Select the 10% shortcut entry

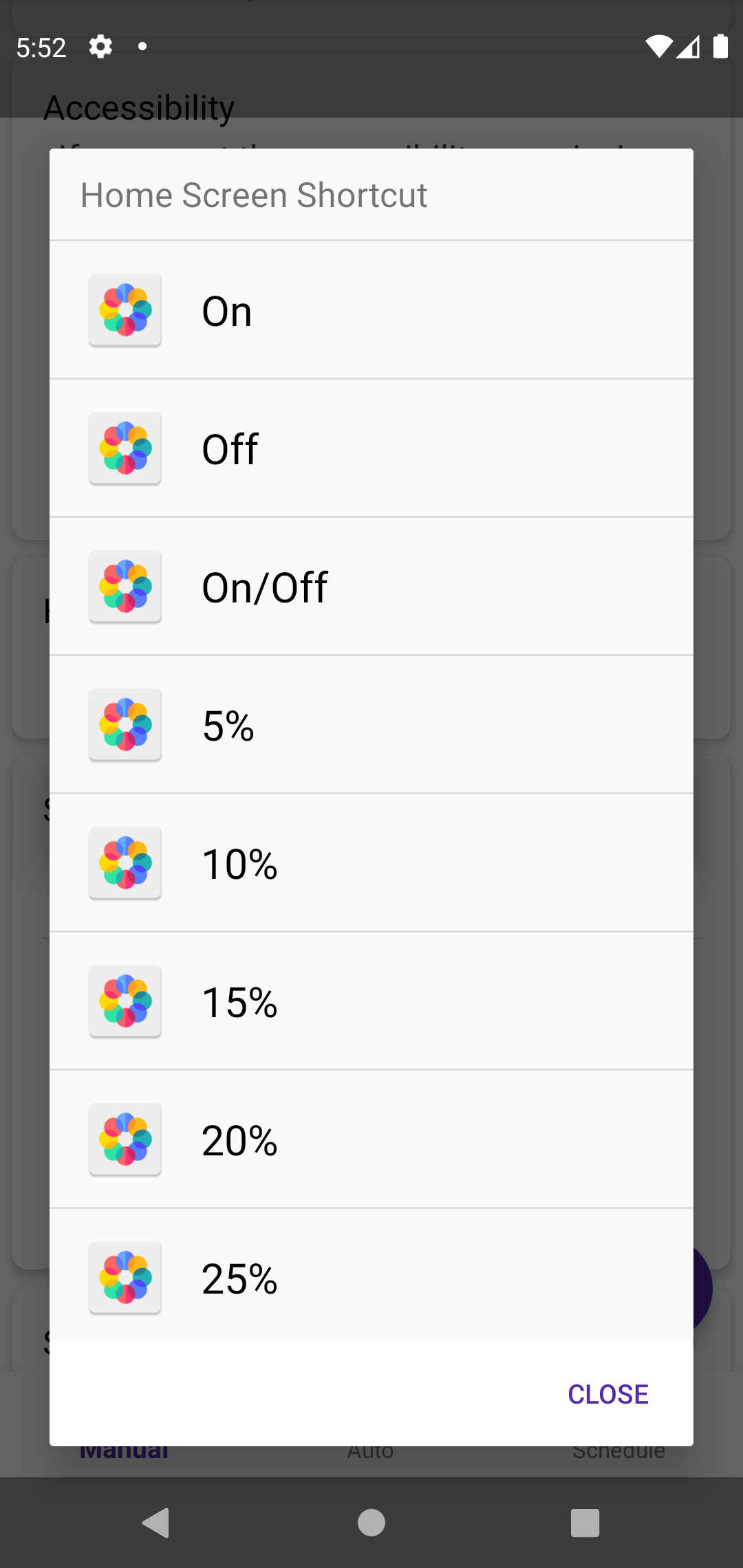point(371,863)
